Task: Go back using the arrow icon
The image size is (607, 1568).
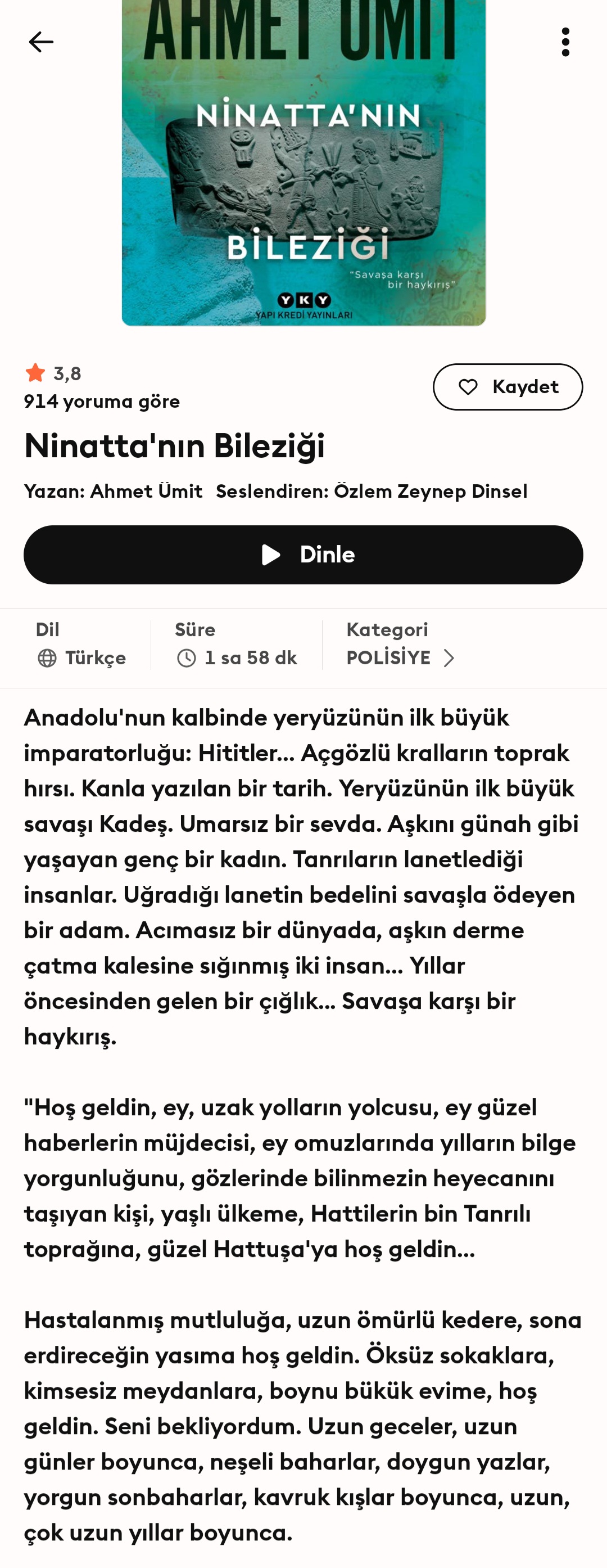Action: tap(41, 42)
